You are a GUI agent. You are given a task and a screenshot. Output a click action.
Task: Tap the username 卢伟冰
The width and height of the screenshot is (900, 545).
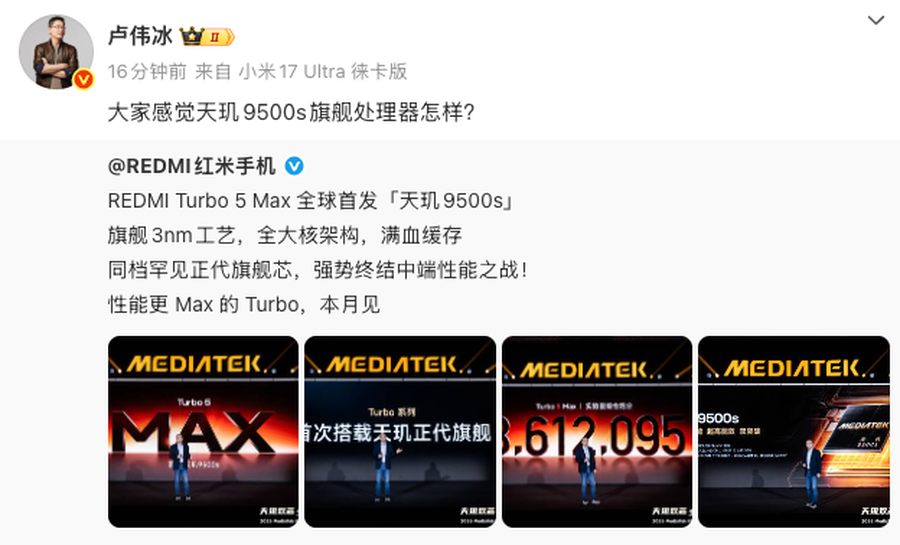pyautogui.click(x=139, y=37)
